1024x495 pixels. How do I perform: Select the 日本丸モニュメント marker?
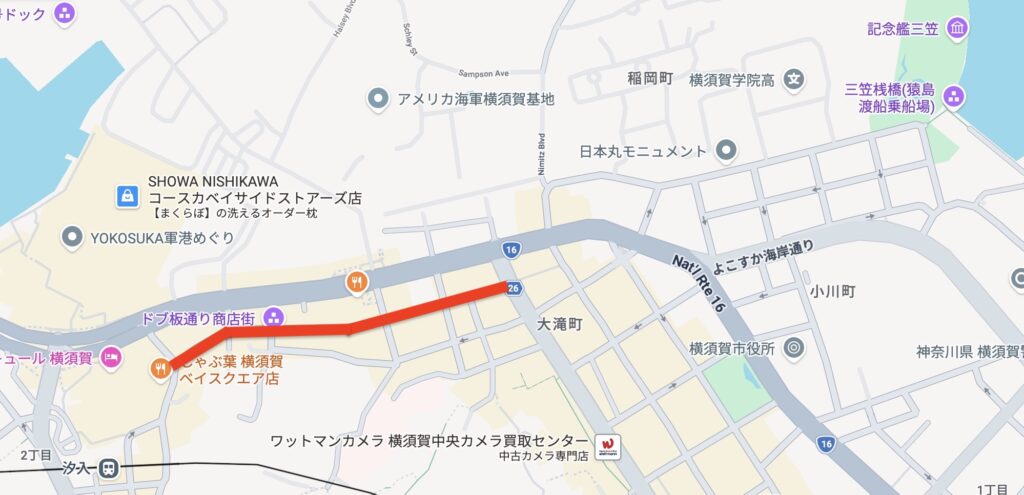click(727, 152)
